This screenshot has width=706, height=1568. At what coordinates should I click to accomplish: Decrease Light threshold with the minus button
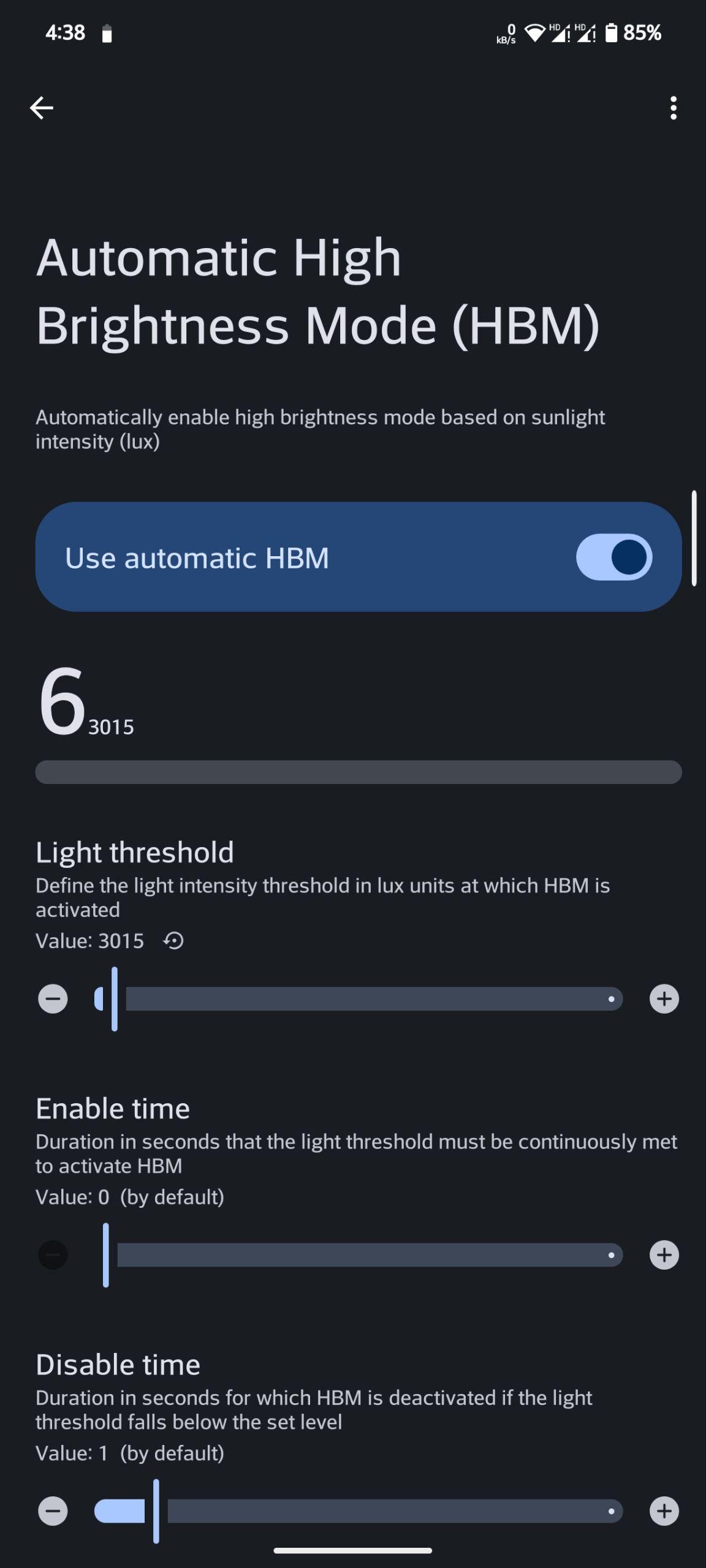(53, 999)
